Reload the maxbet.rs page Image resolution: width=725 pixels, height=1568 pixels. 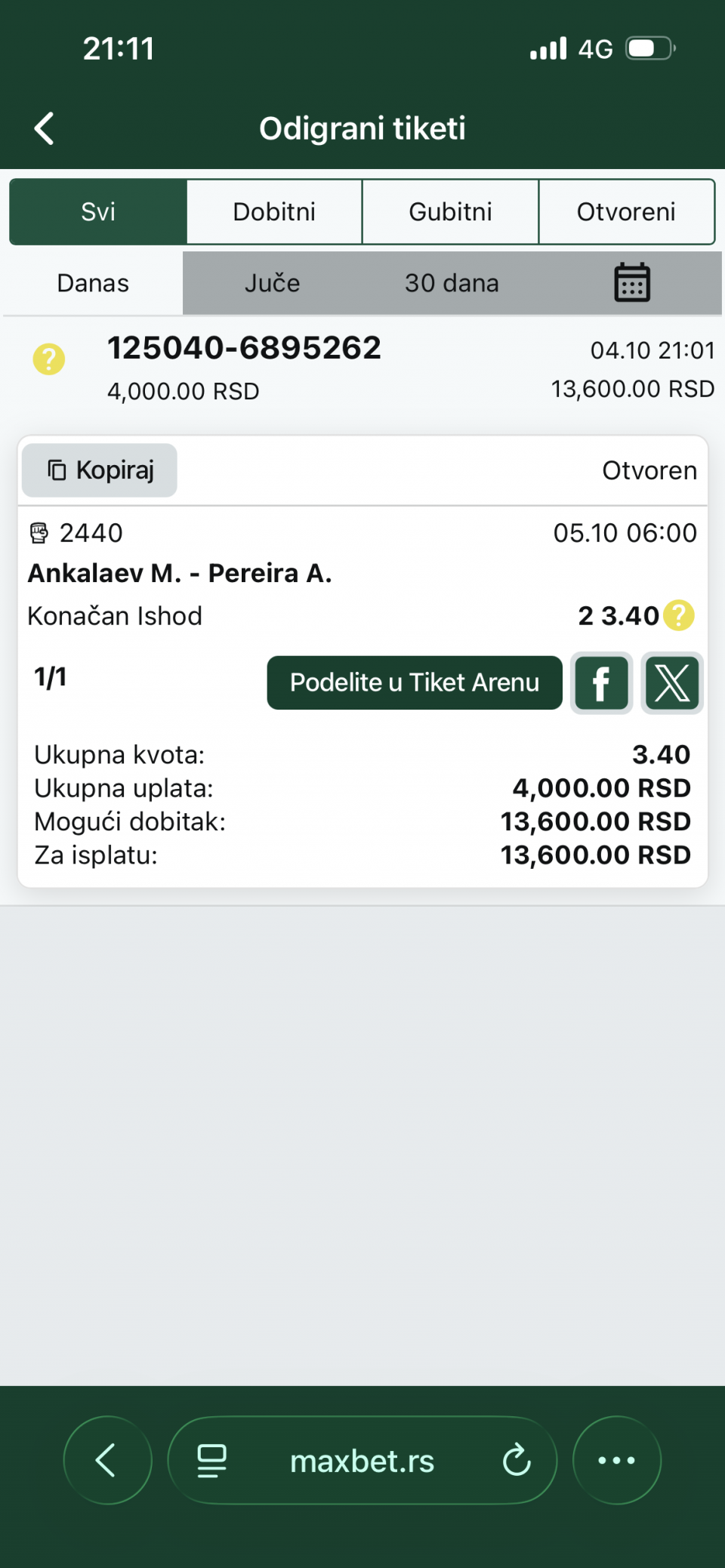tap(517, 1460)
